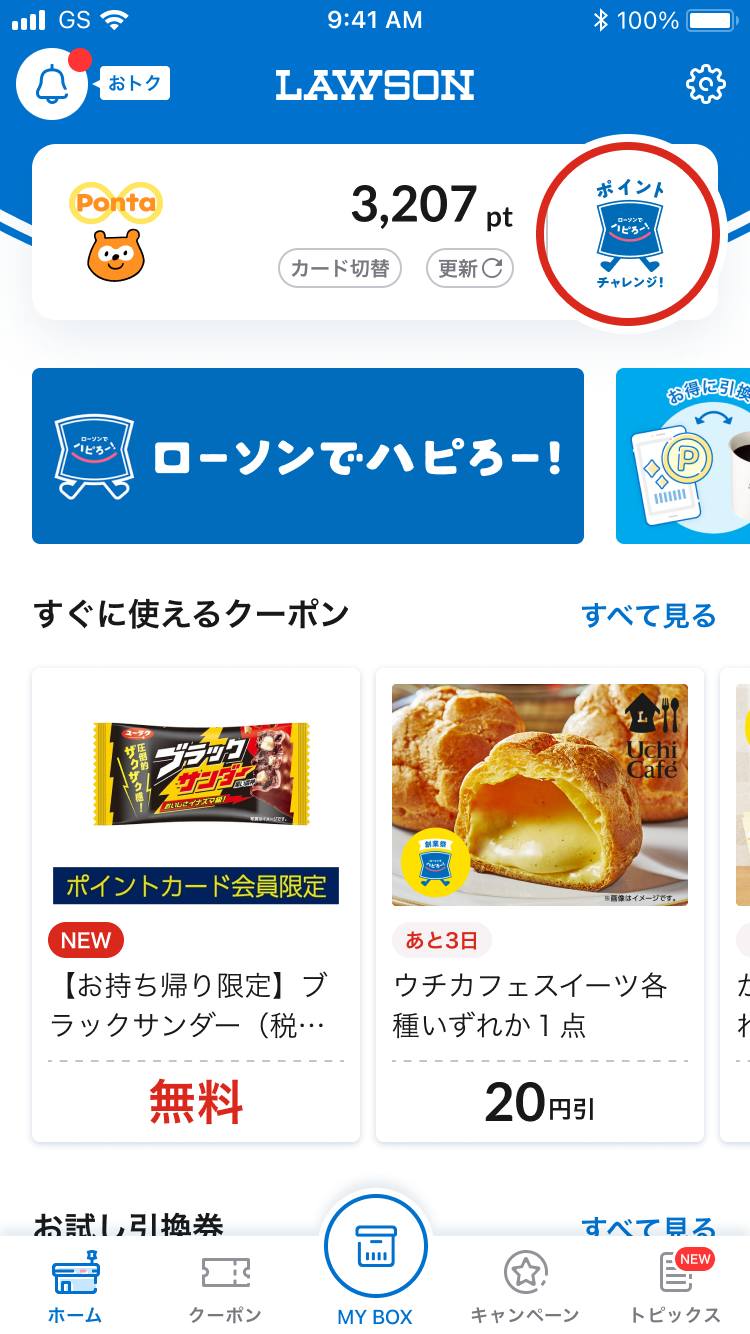Screen dimensions: 750x1334
Task: Open the ローソンでハピろー! banner
Action: [x=308, y=456]
